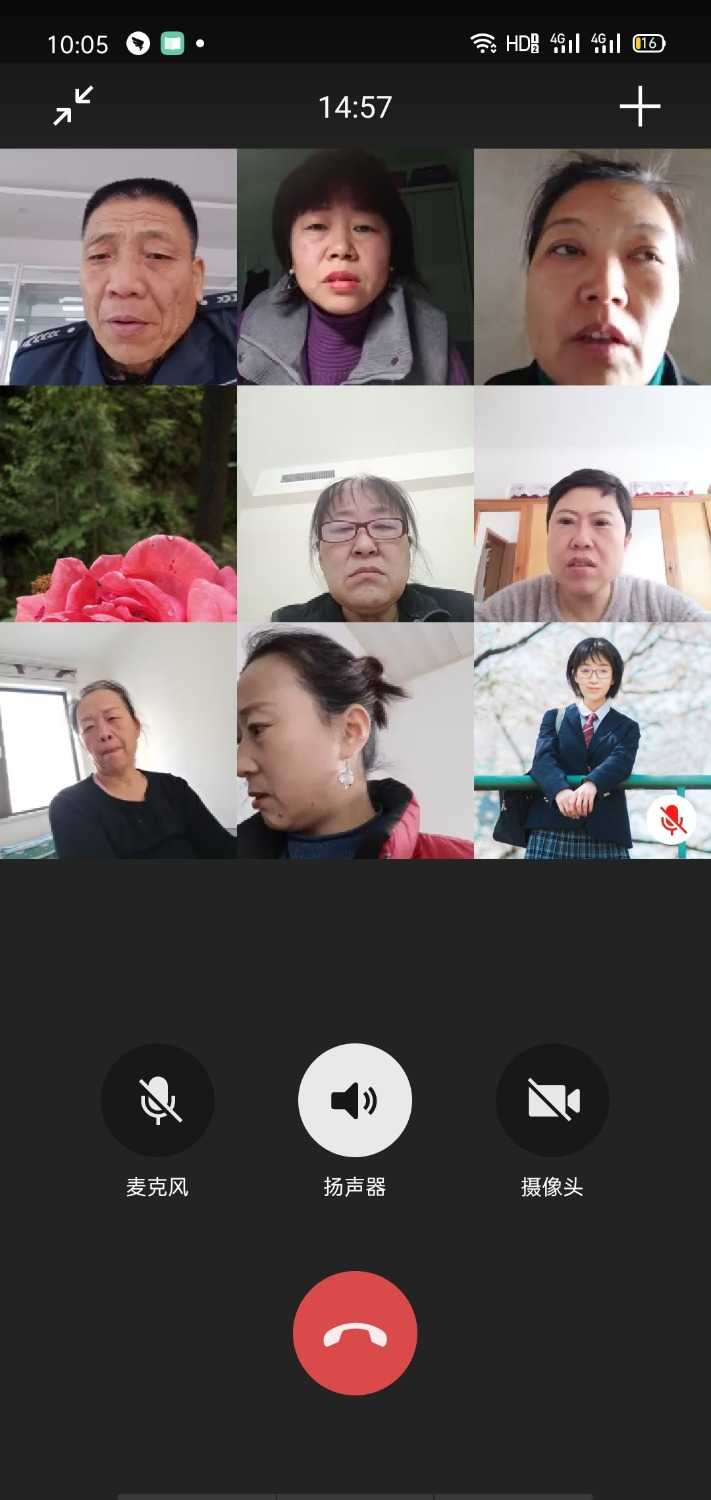Viewport: 711px width, 1500px height.
Task: Turn on the 摄像头 camera
Action: point(552,1100)
